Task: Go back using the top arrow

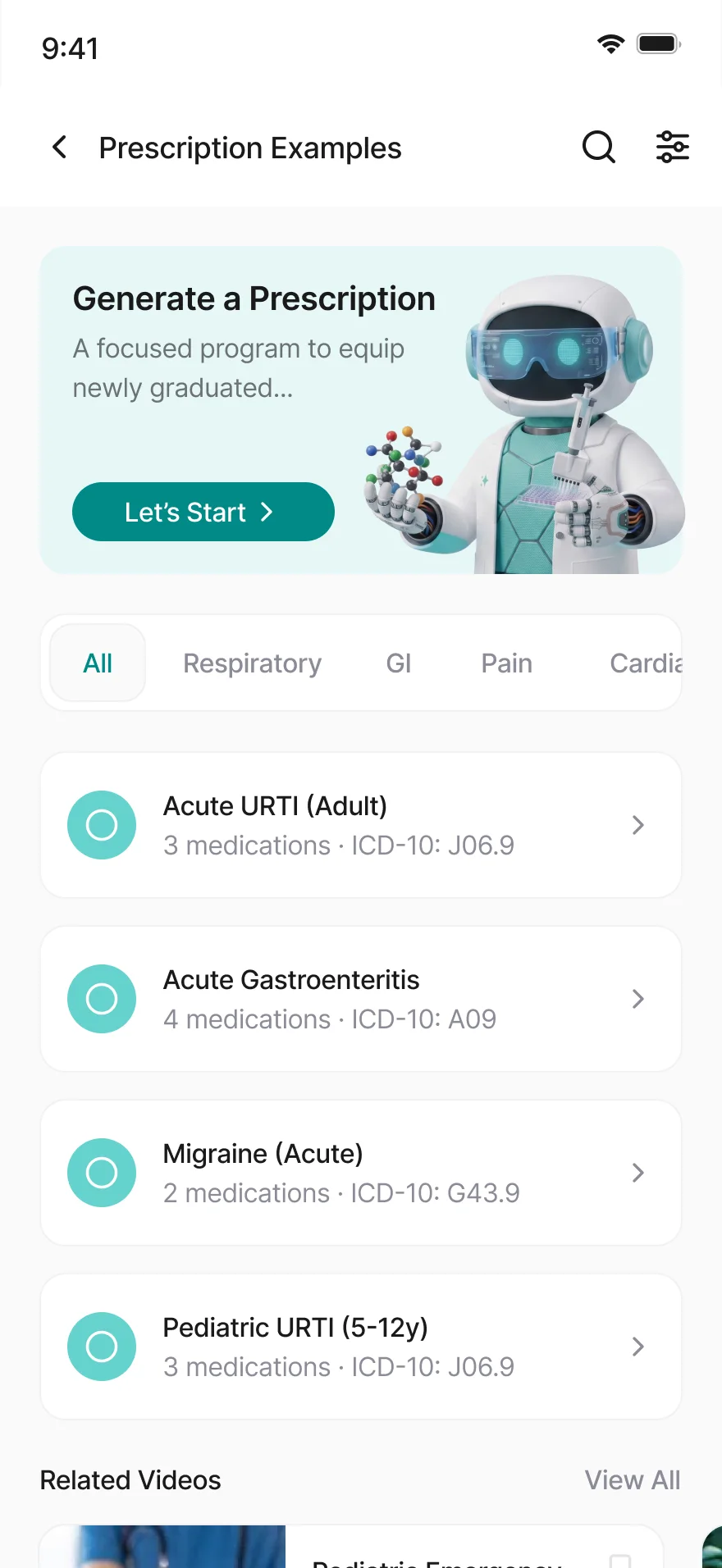Action: [x=59, y=148]
